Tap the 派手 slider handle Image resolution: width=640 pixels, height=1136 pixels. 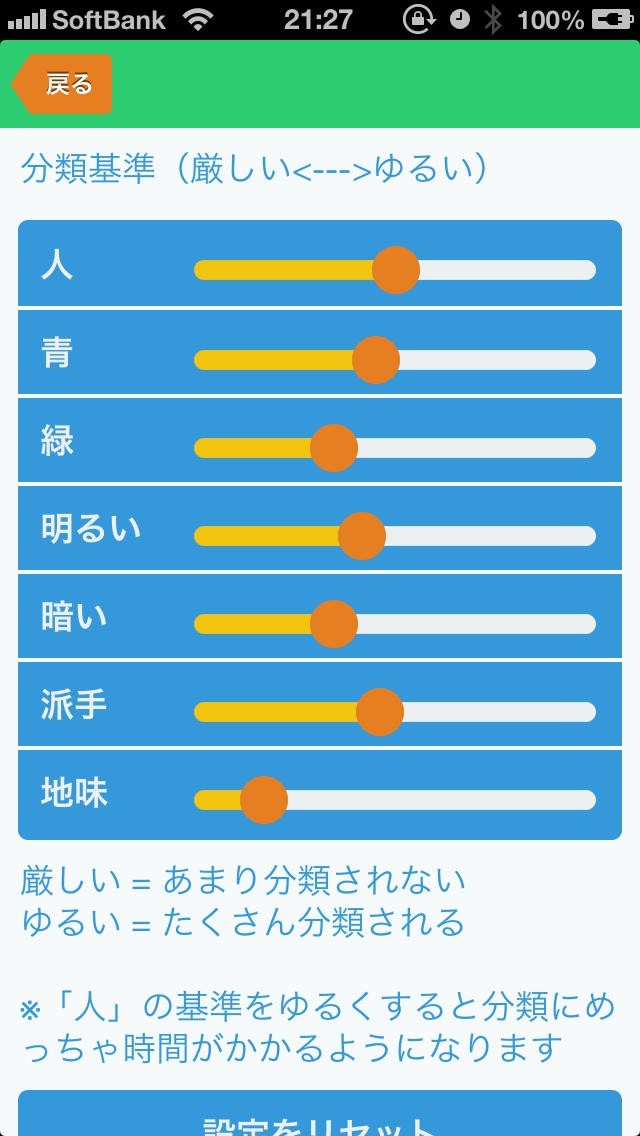click(380, 712)
